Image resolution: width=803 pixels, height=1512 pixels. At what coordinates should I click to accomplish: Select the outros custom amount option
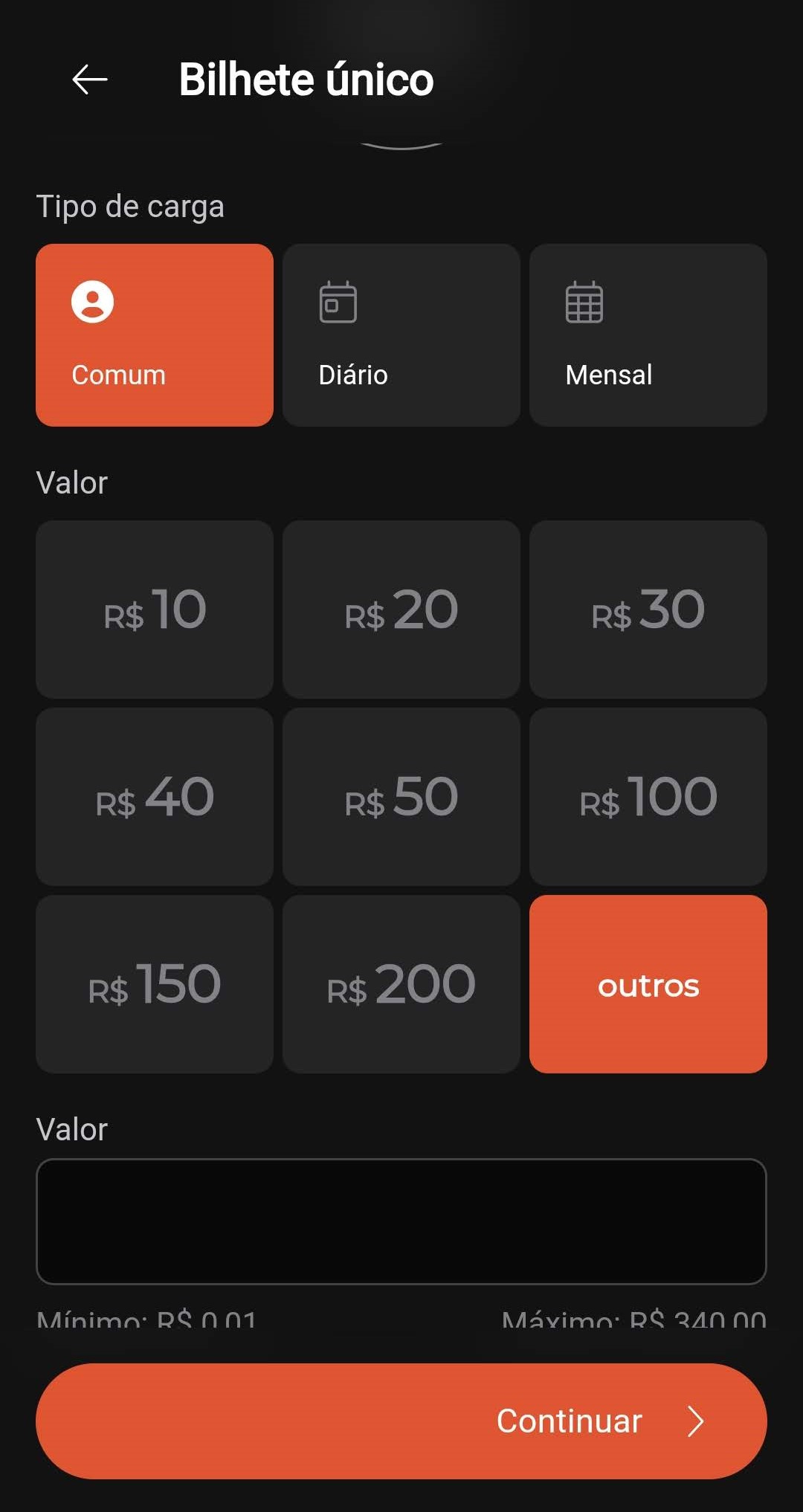[648, 984]
